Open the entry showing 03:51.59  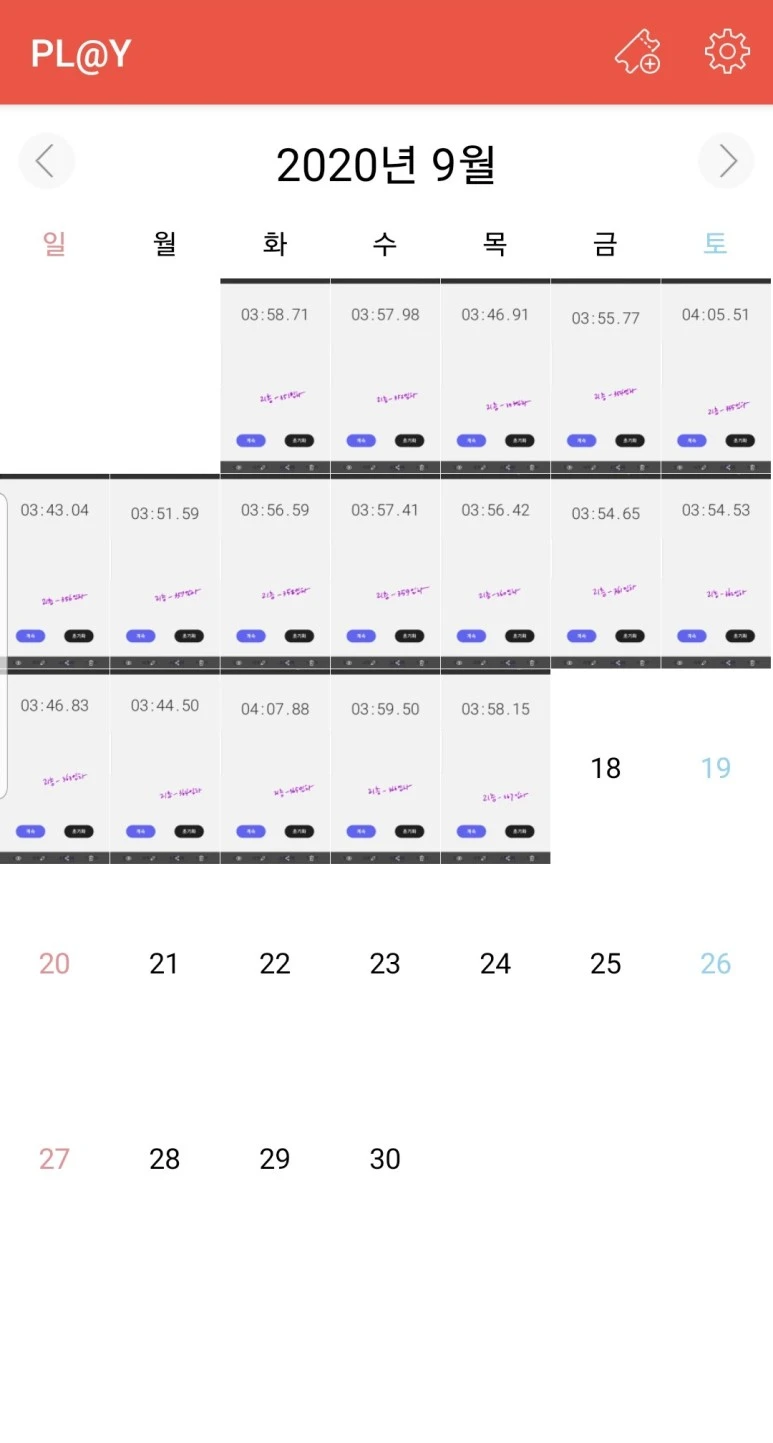pyautogui.click(x=165, y=572)
